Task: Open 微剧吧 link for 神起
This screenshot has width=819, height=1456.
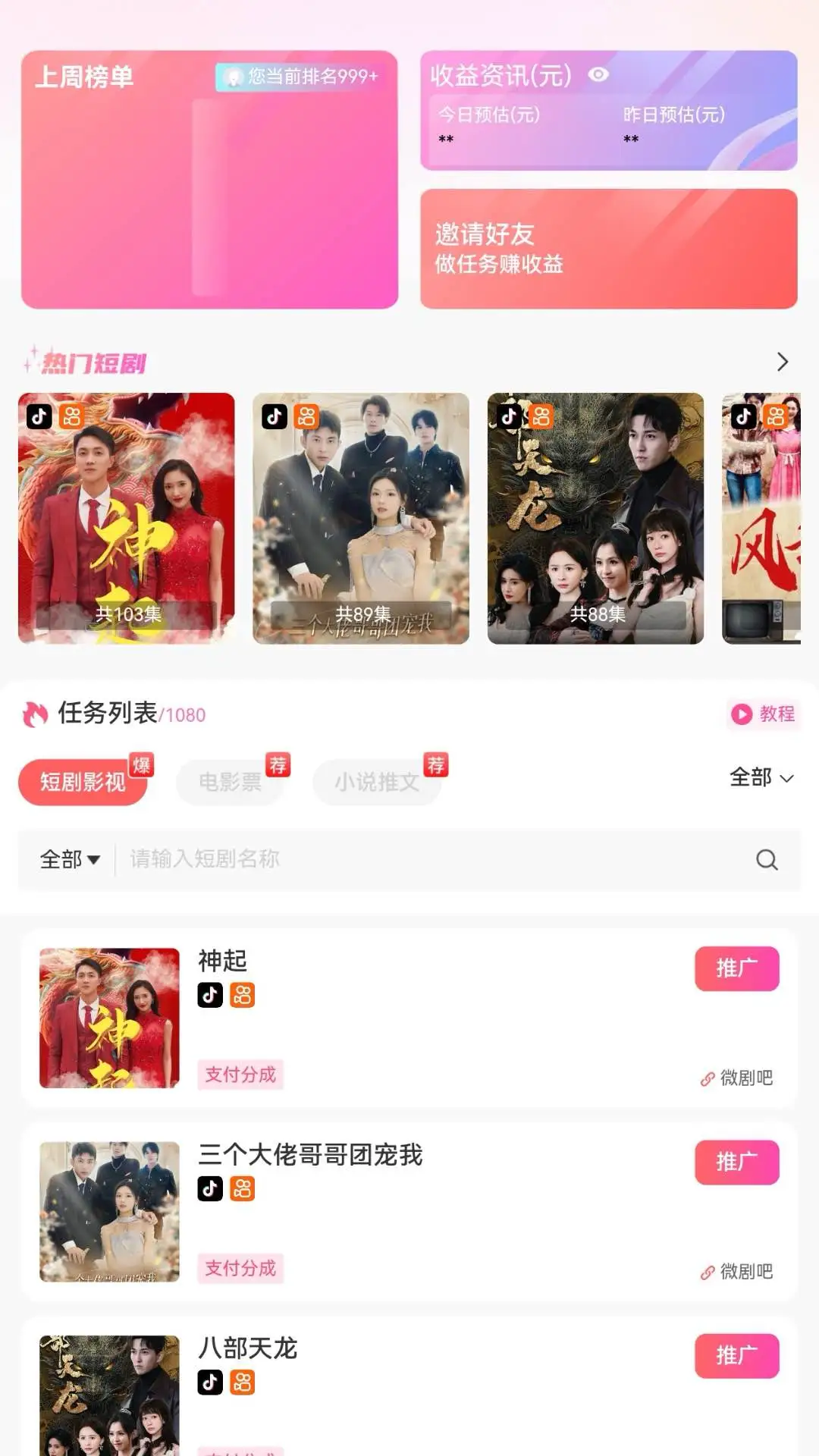Action: click(x=737, y=1078)
